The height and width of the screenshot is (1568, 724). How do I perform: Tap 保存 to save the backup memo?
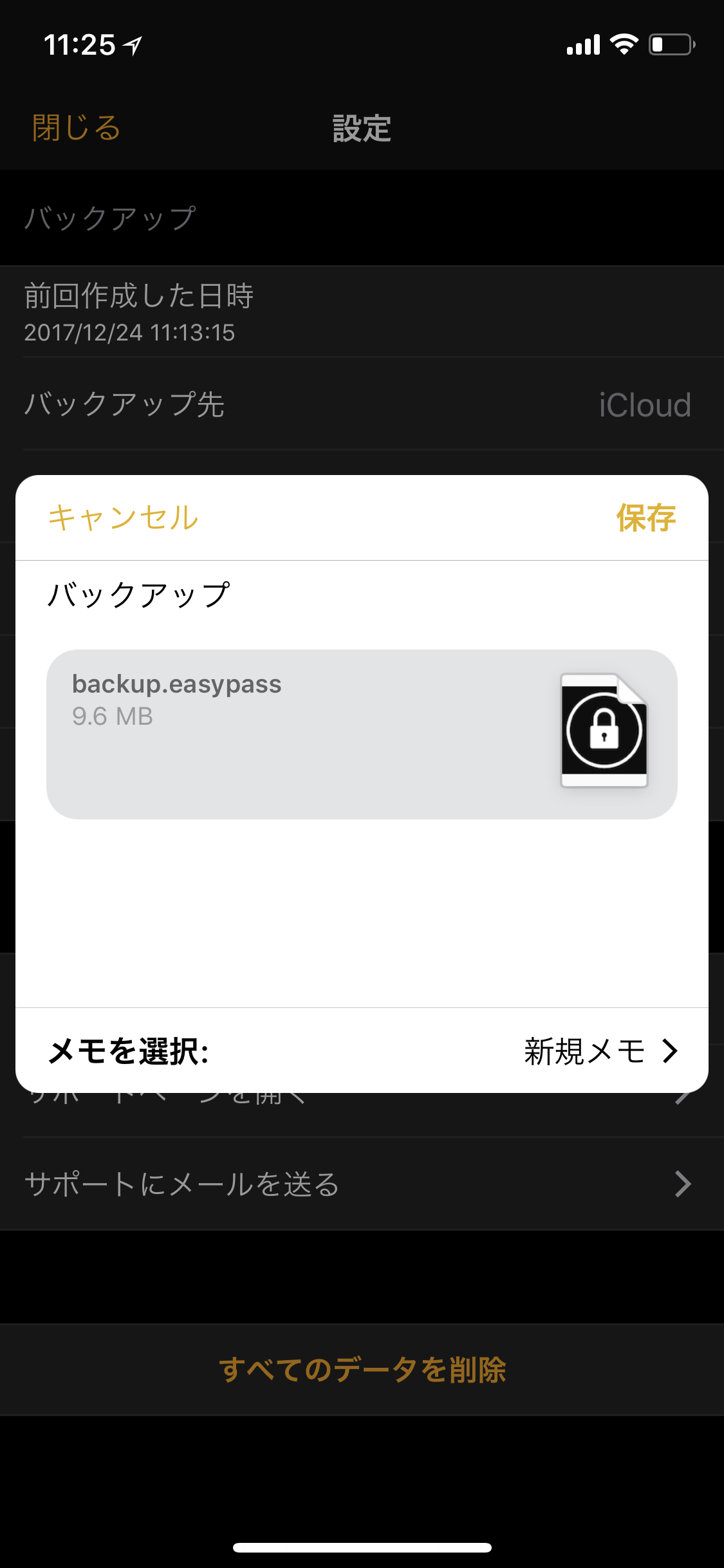pyautogui.click(x=645, y=518)
